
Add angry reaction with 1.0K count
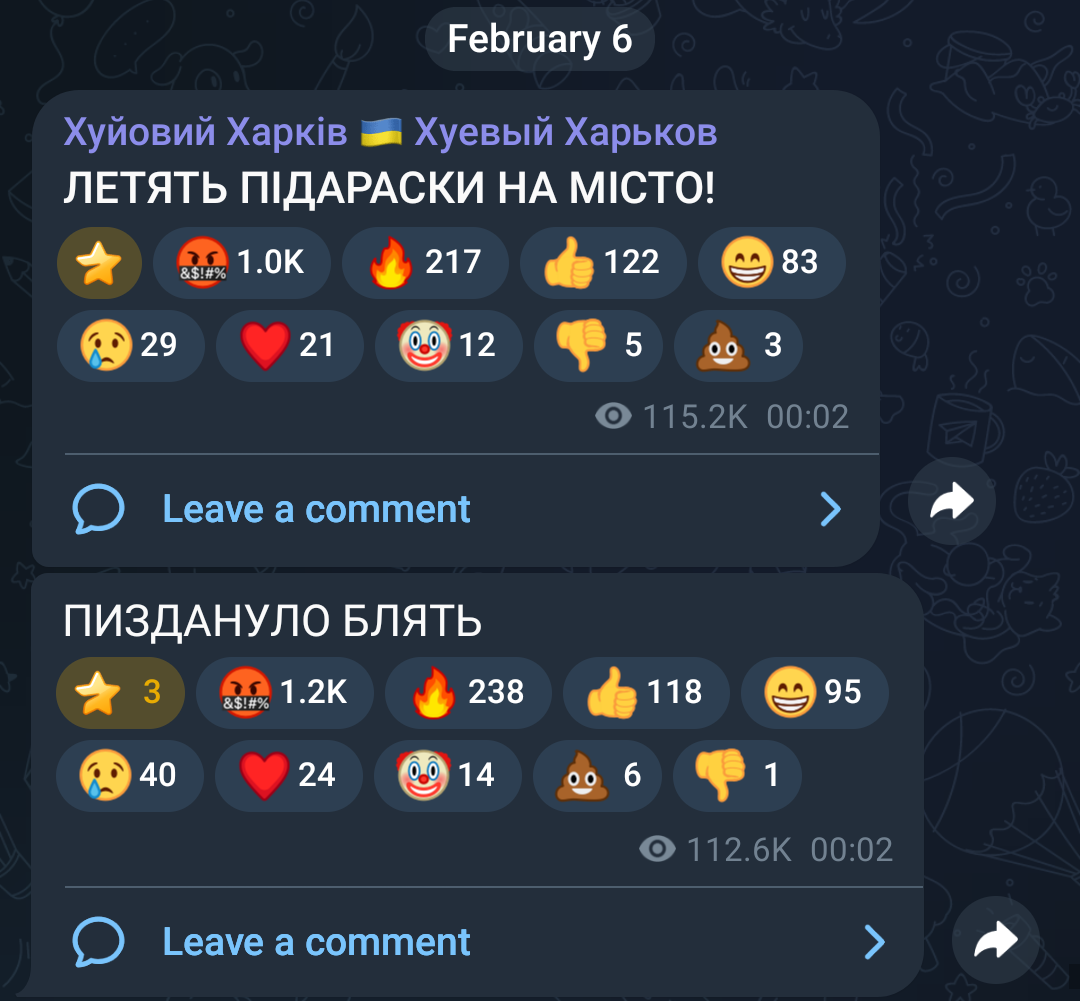[x=240, y=263]
